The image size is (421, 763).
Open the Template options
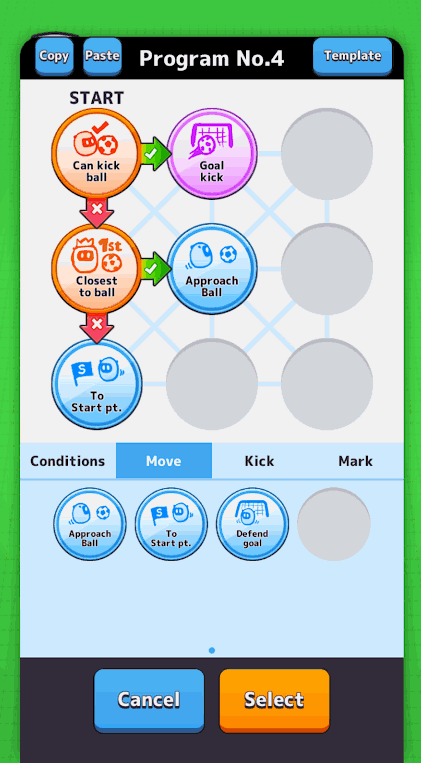(x=352, y=56)
